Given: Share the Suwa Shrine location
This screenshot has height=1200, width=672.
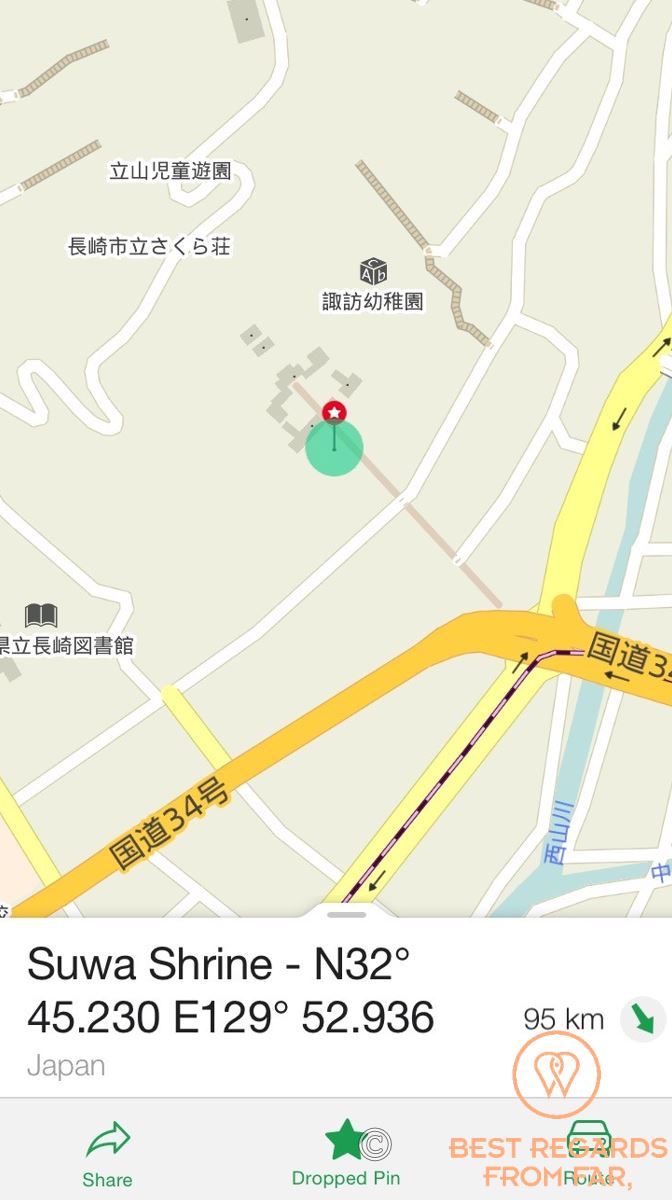Looking at the screenshot, I should 107,1152.
